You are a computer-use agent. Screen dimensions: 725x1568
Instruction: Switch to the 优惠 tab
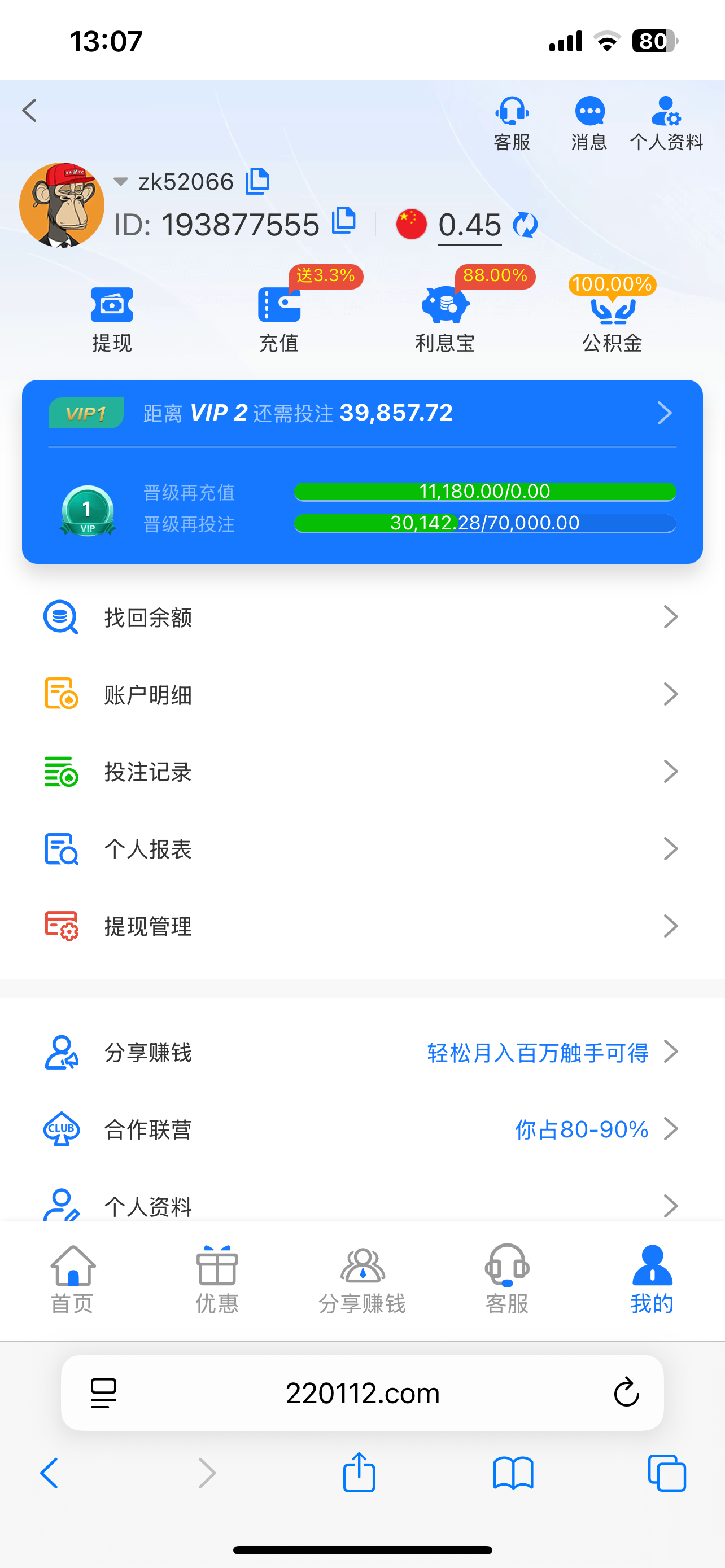coord(216,1275)
